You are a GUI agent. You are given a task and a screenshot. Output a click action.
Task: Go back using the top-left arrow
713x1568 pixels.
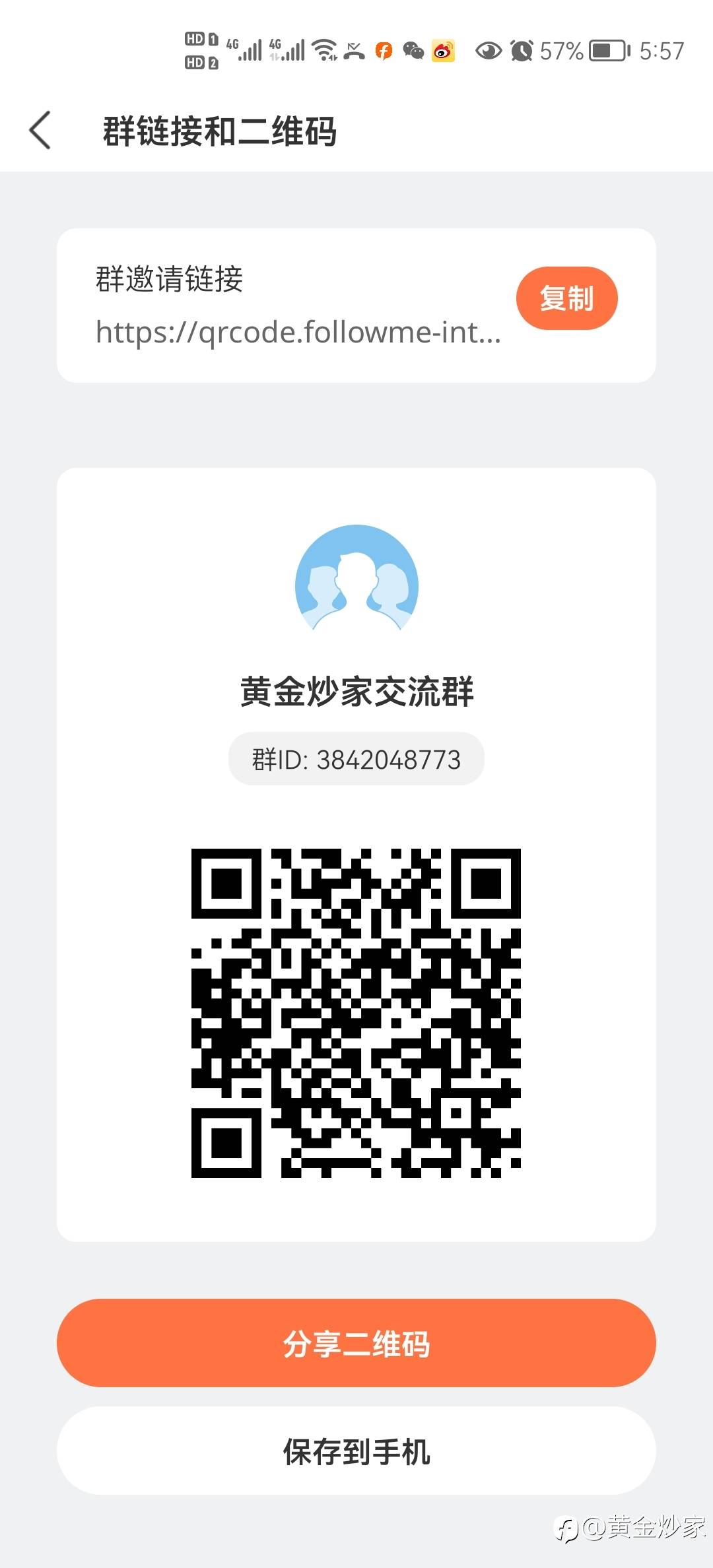40,130
